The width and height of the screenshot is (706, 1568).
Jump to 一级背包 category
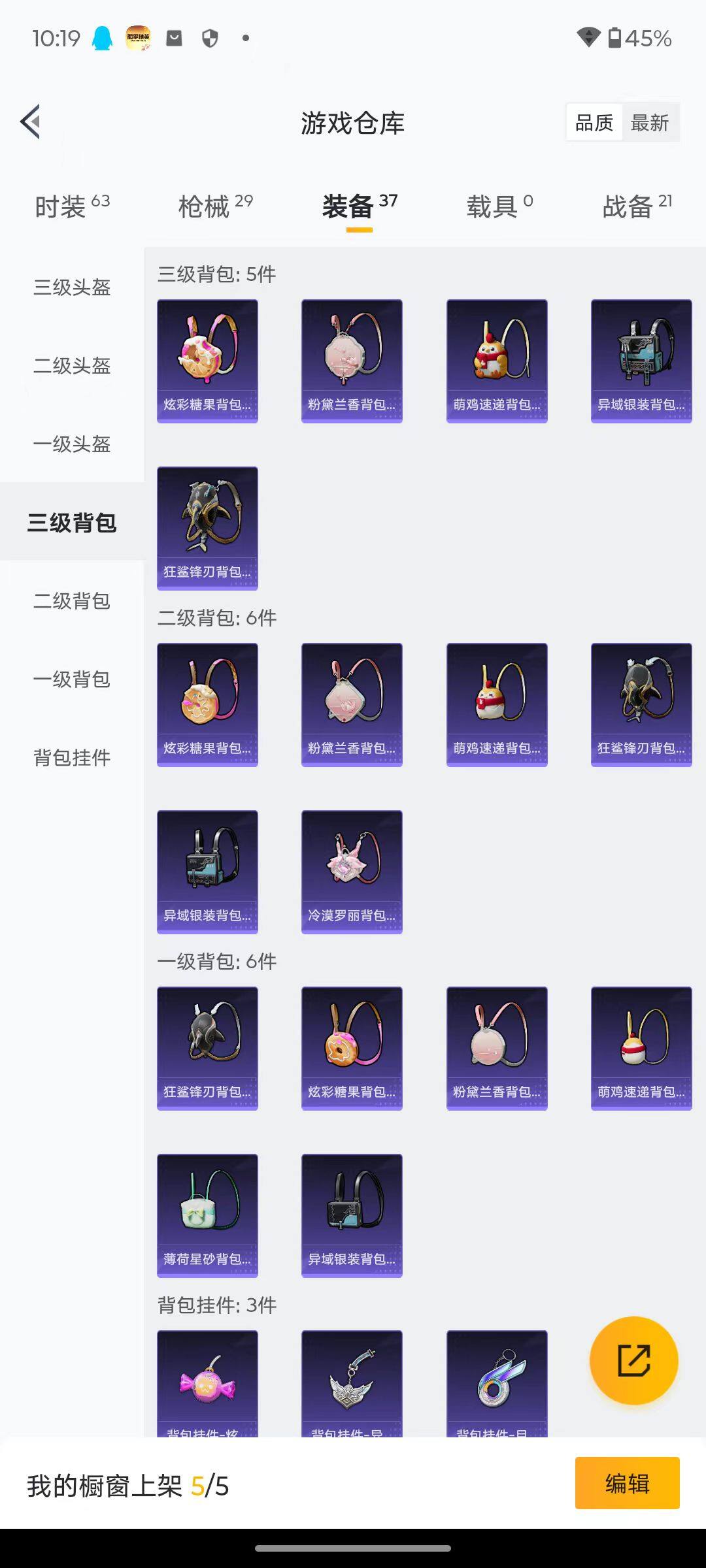click(x=72, y=679)
